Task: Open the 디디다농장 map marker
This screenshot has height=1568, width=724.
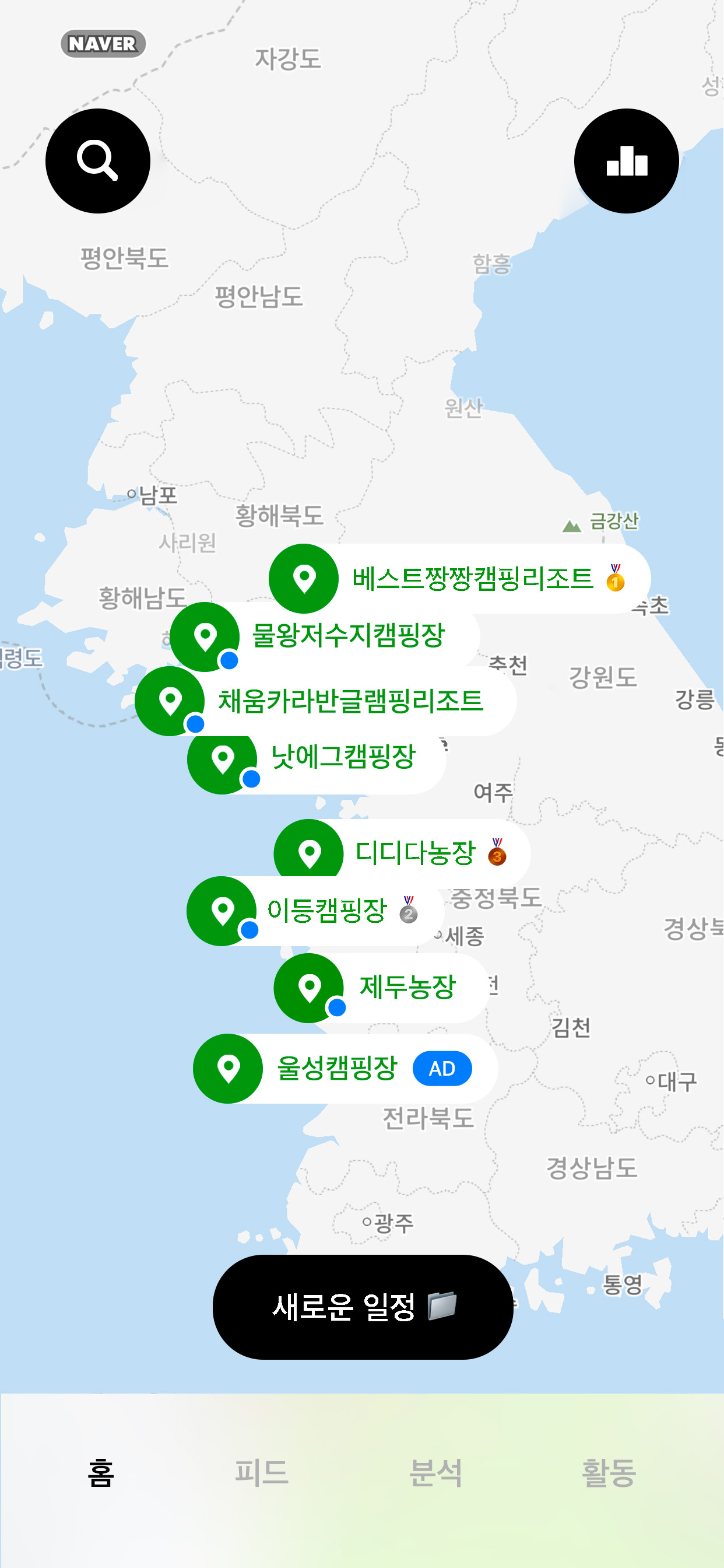Action: 402,853
